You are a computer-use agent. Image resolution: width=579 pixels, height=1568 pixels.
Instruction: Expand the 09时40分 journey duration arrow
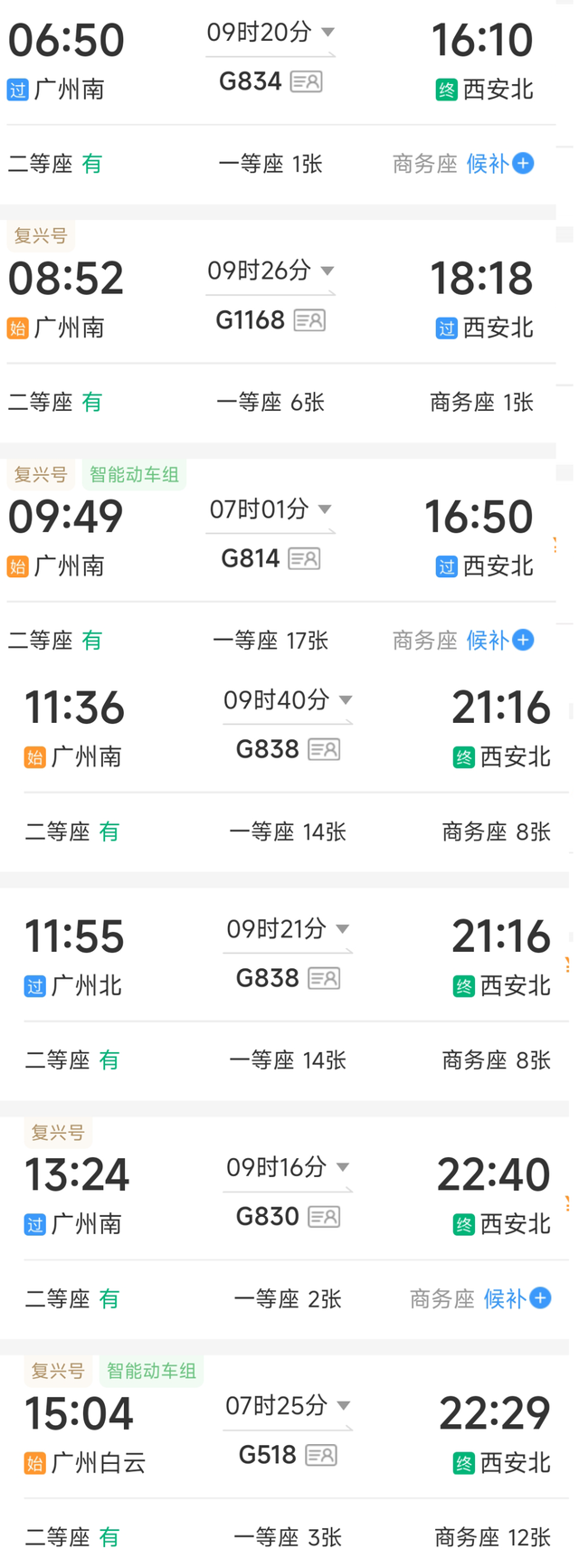point(345,700)
